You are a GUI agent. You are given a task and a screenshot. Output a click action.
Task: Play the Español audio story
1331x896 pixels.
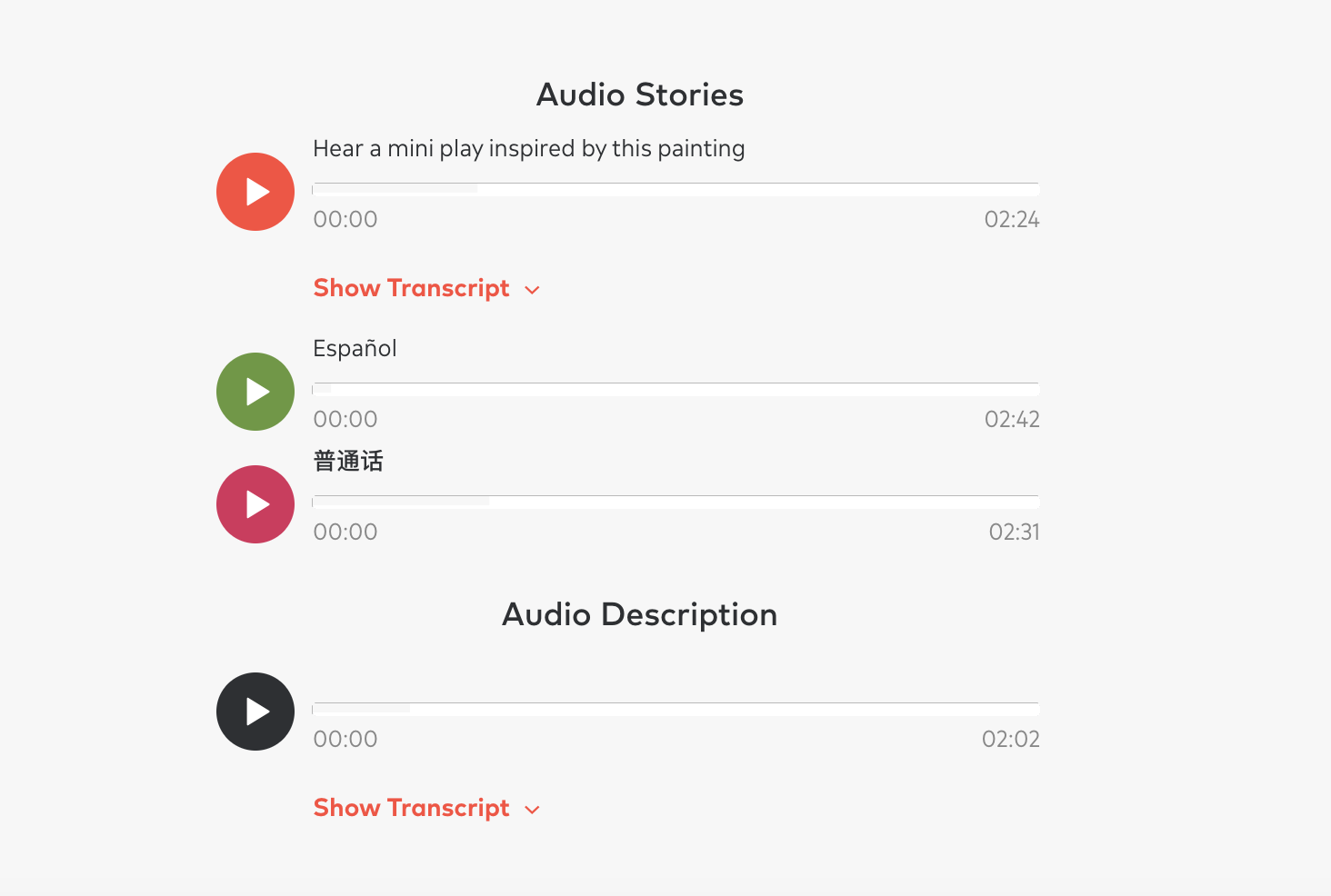255,392
